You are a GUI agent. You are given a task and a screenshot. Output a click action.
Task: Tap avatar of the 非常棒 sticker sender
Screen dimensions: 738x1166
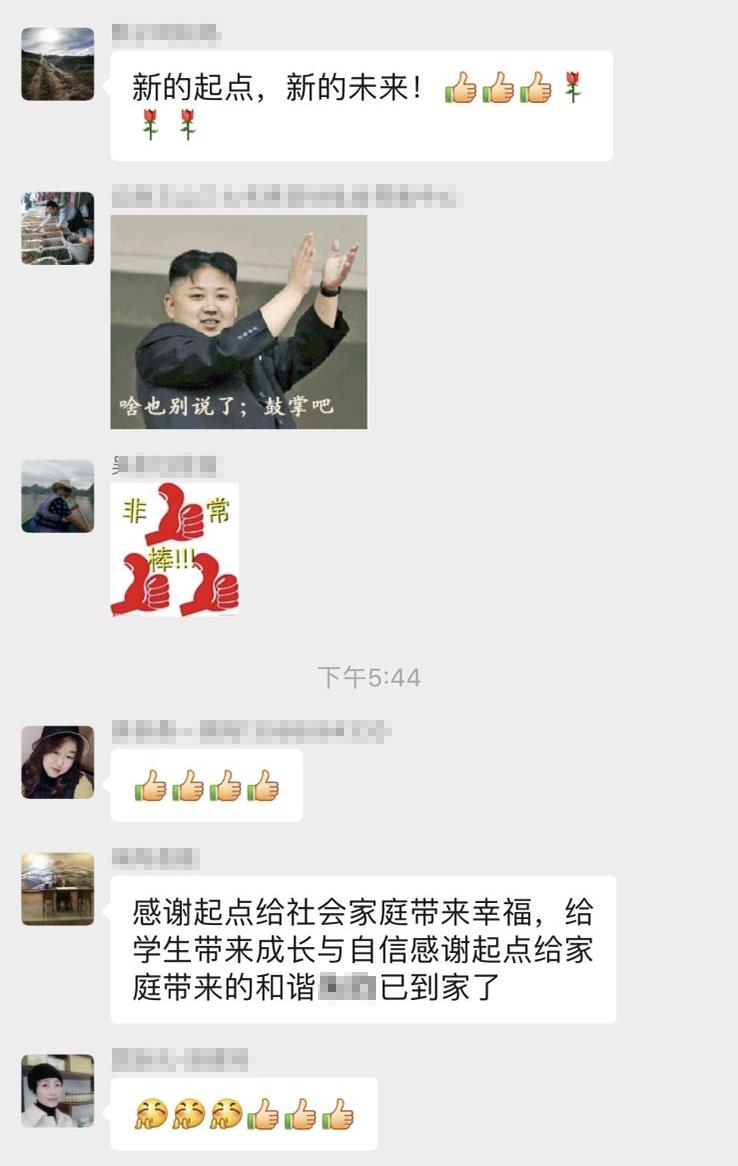(x=58, y=496)
